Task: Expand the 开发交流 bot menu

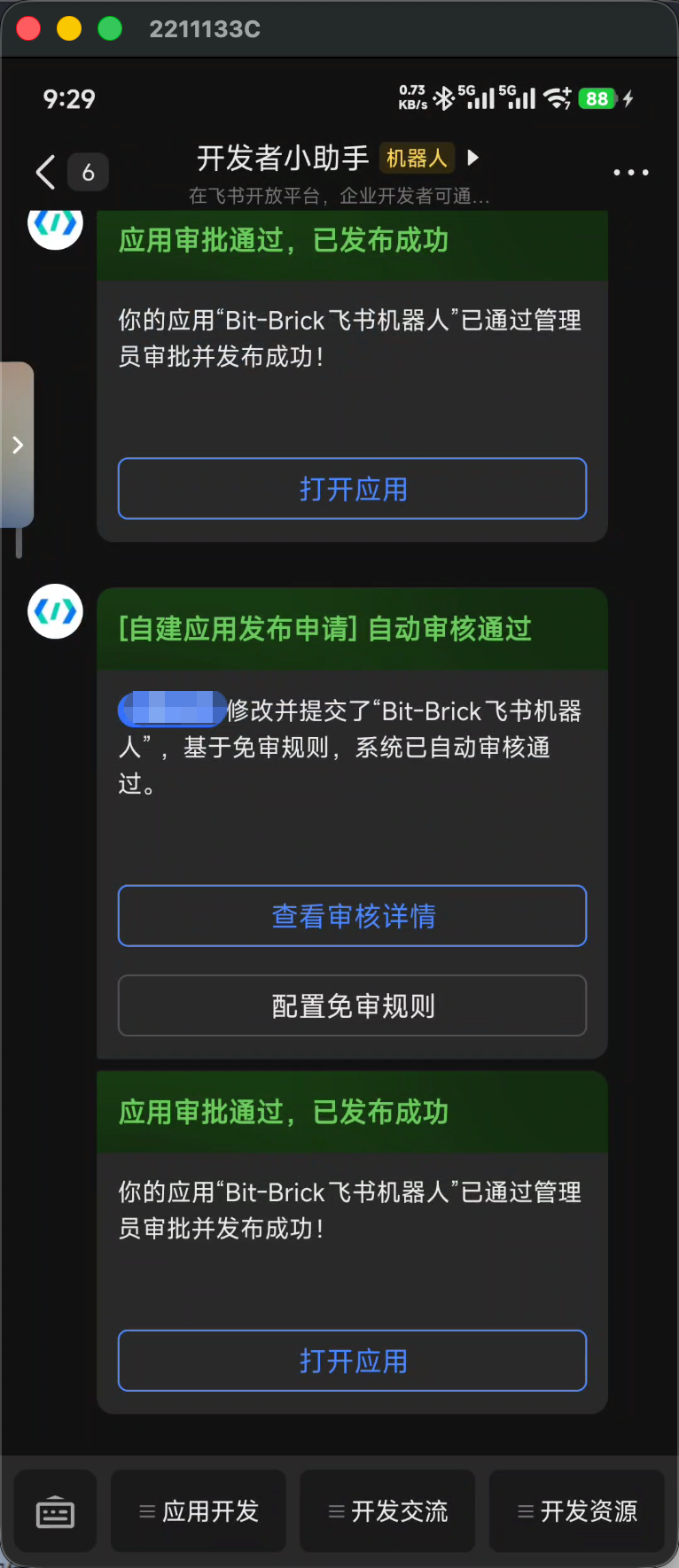Action: pos(387,1511)
